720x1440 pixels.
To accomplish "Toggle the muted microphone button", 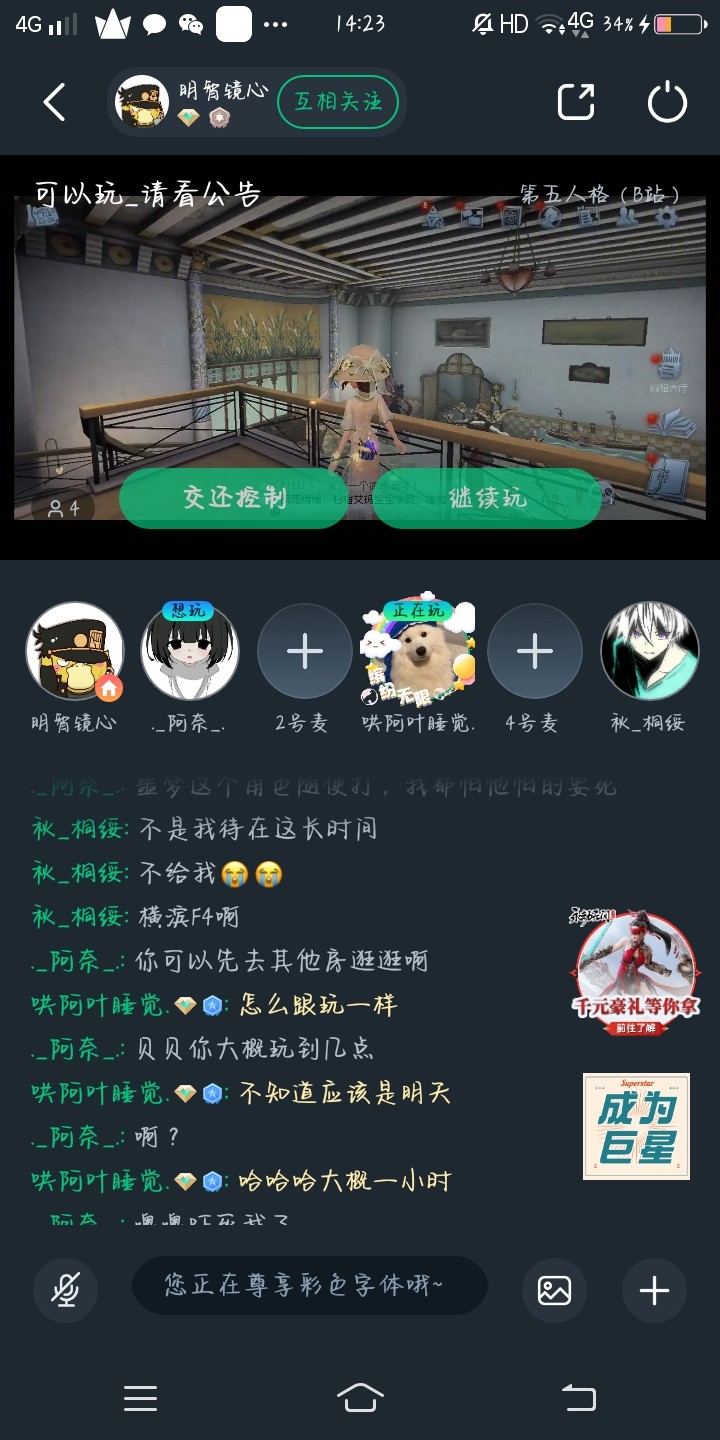I will click(66, 1290).
